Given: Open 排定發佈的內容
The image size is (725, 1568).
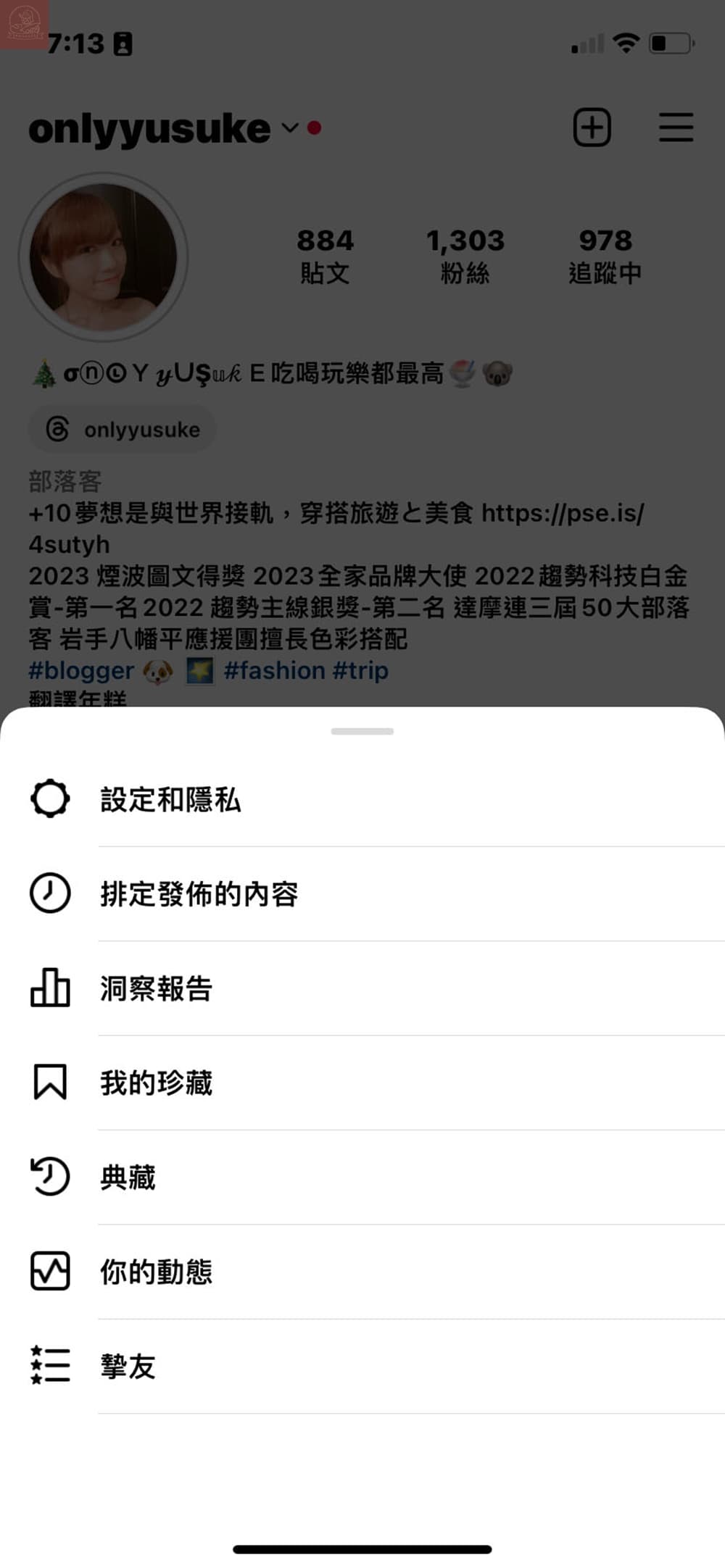Looking at the screenshot, I should 199,894.
